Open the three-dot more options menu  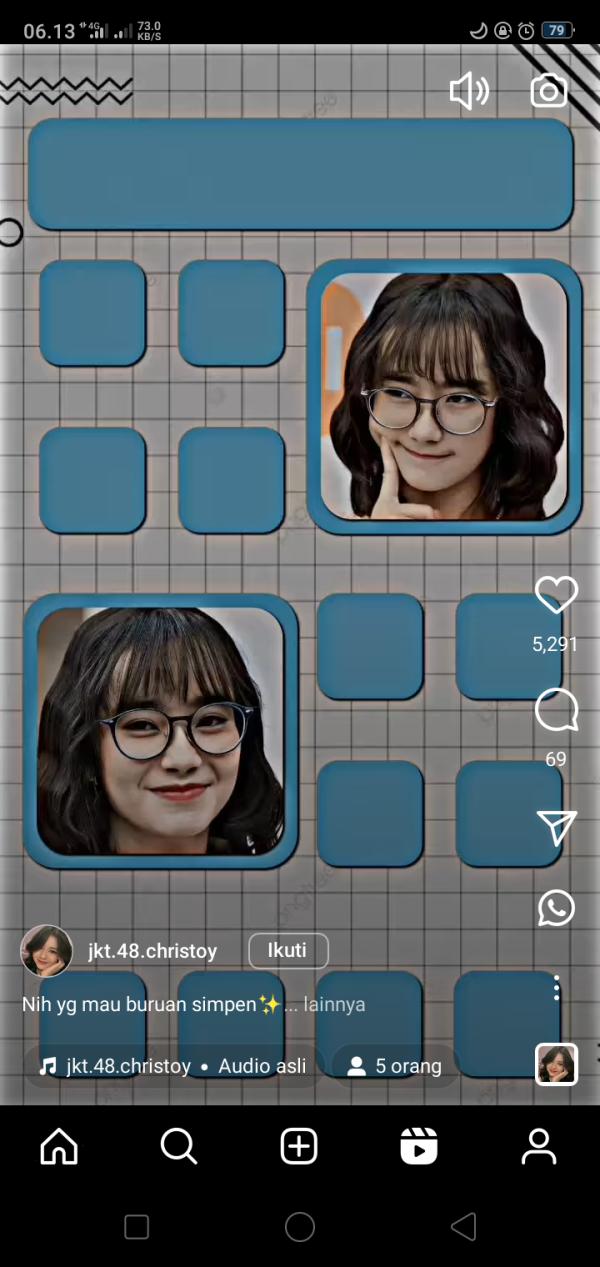[556, 988]
